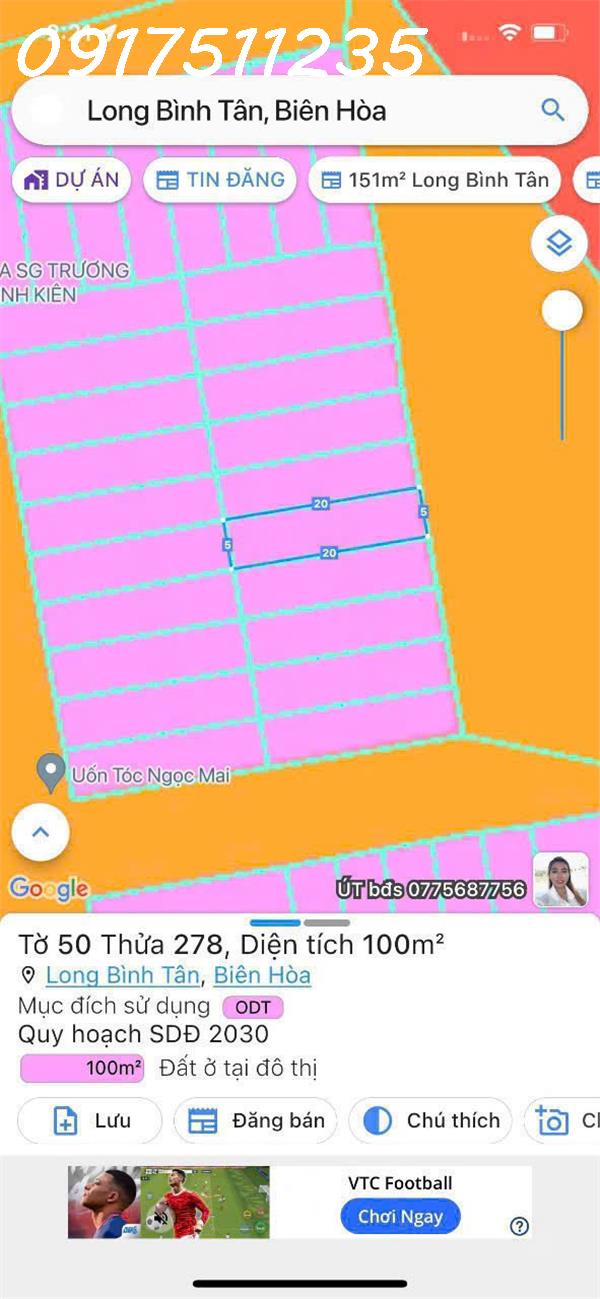The height and width of the screenshot is (1299, 600).
Task: Follow the Biên Hòa link
Action: tap(262, 975)
